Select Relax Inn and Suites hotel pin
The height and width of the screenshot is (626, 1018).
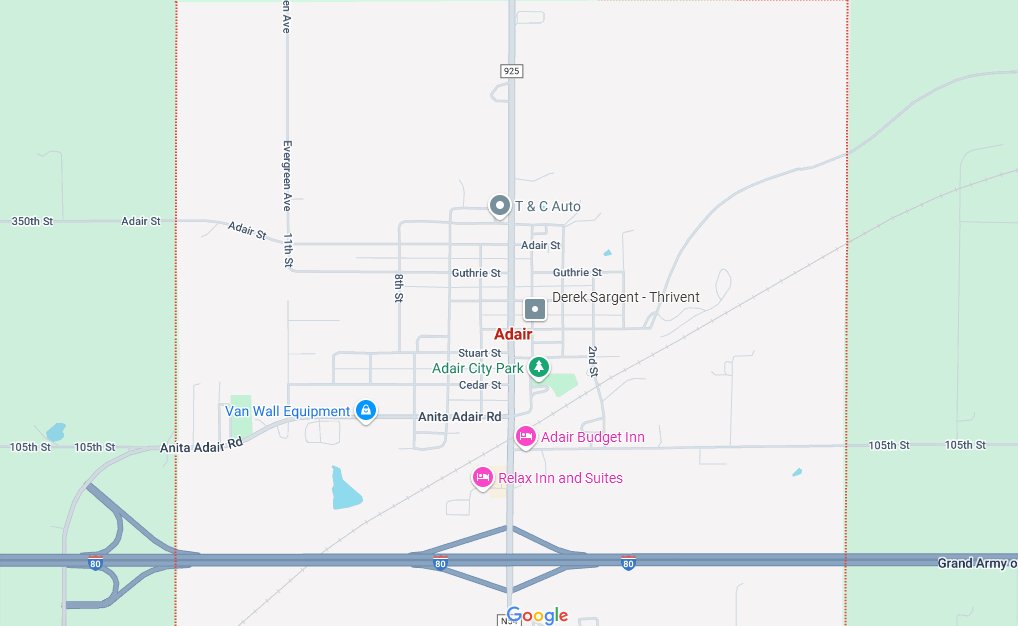point(483,478)
